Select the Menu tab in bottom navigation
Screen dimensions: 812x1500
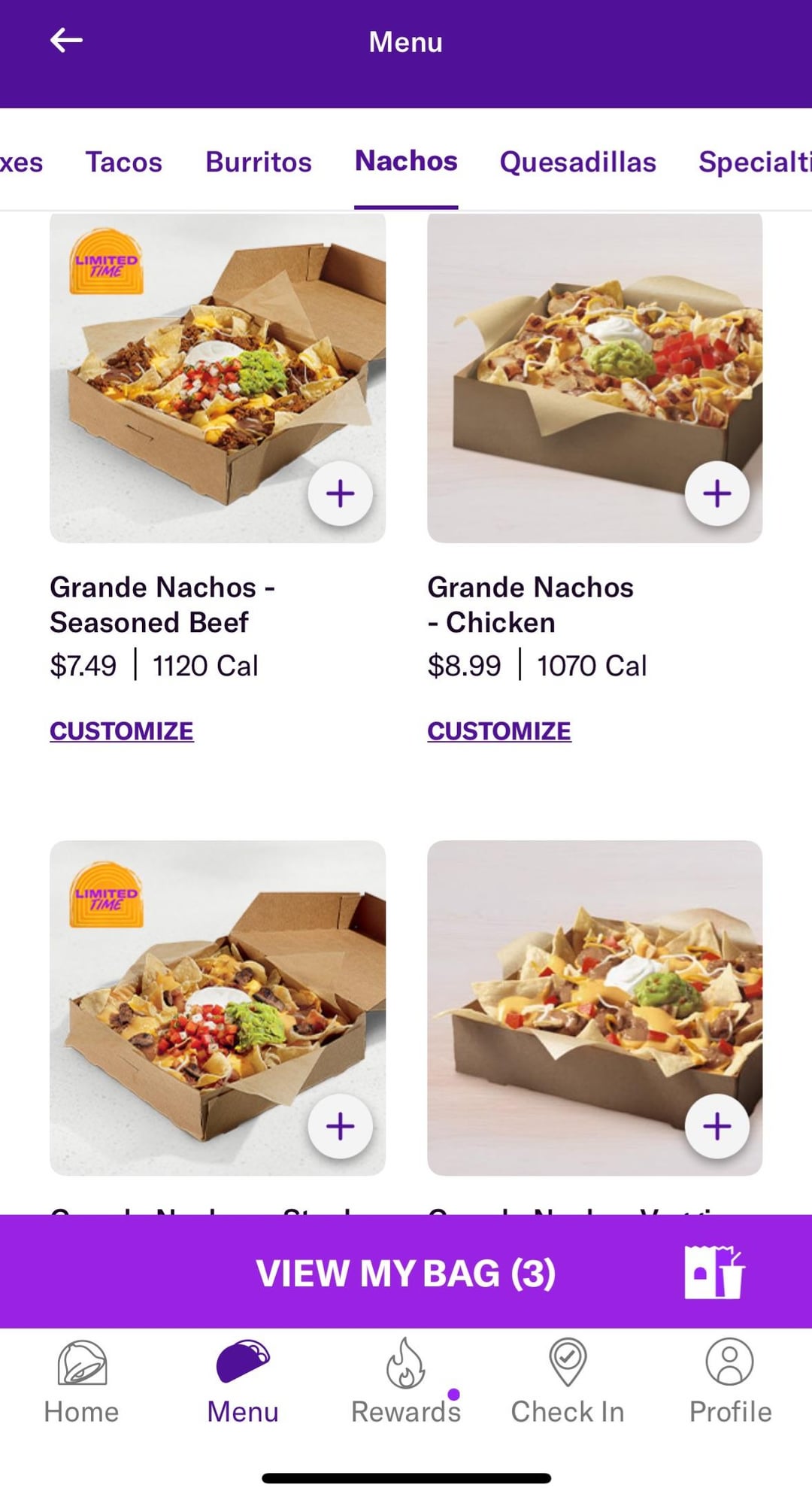pyautogui.click(x=243, y=1383)
